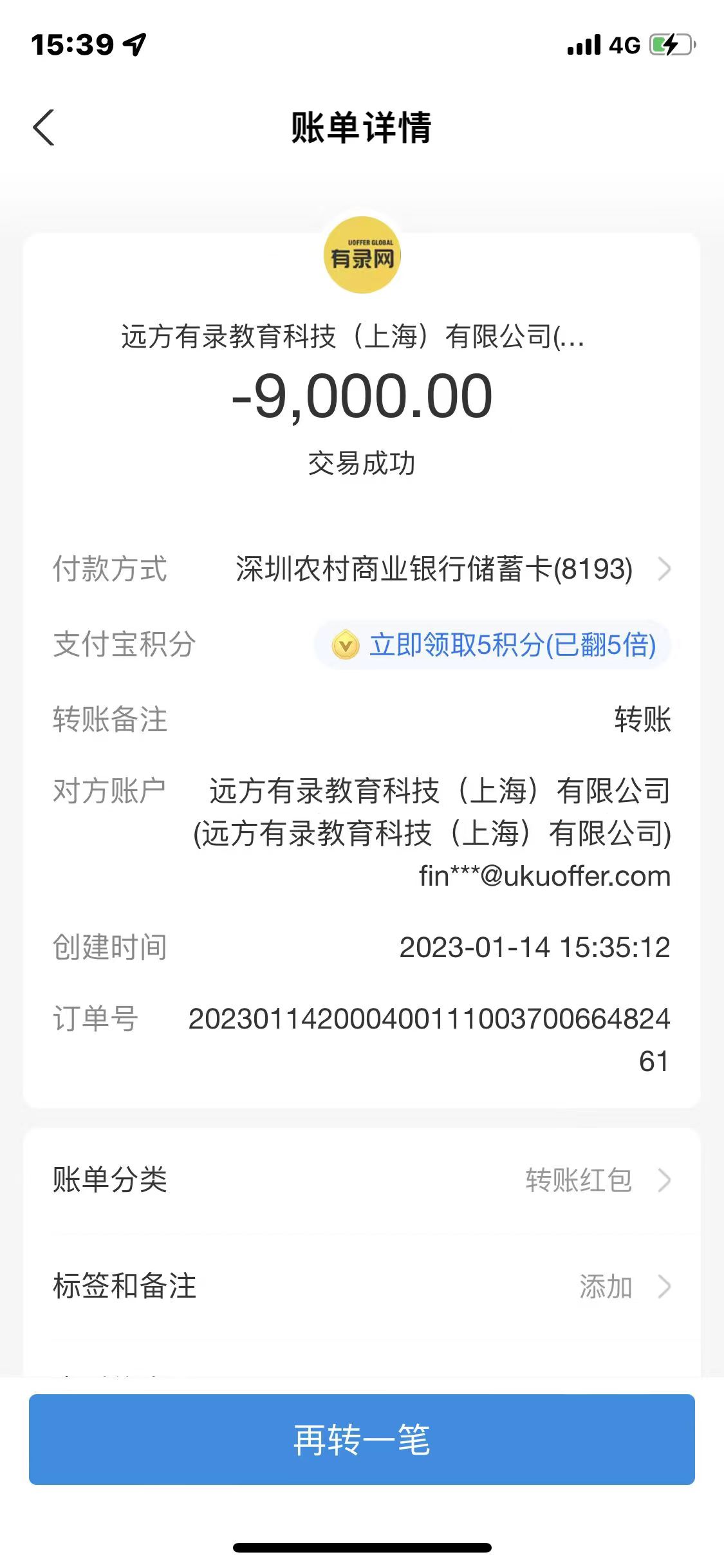Image resolution: width=724 pixels, height=1568 pixels.
Task: Go back from 账单详情 page
Action: [x=44, y=127]
